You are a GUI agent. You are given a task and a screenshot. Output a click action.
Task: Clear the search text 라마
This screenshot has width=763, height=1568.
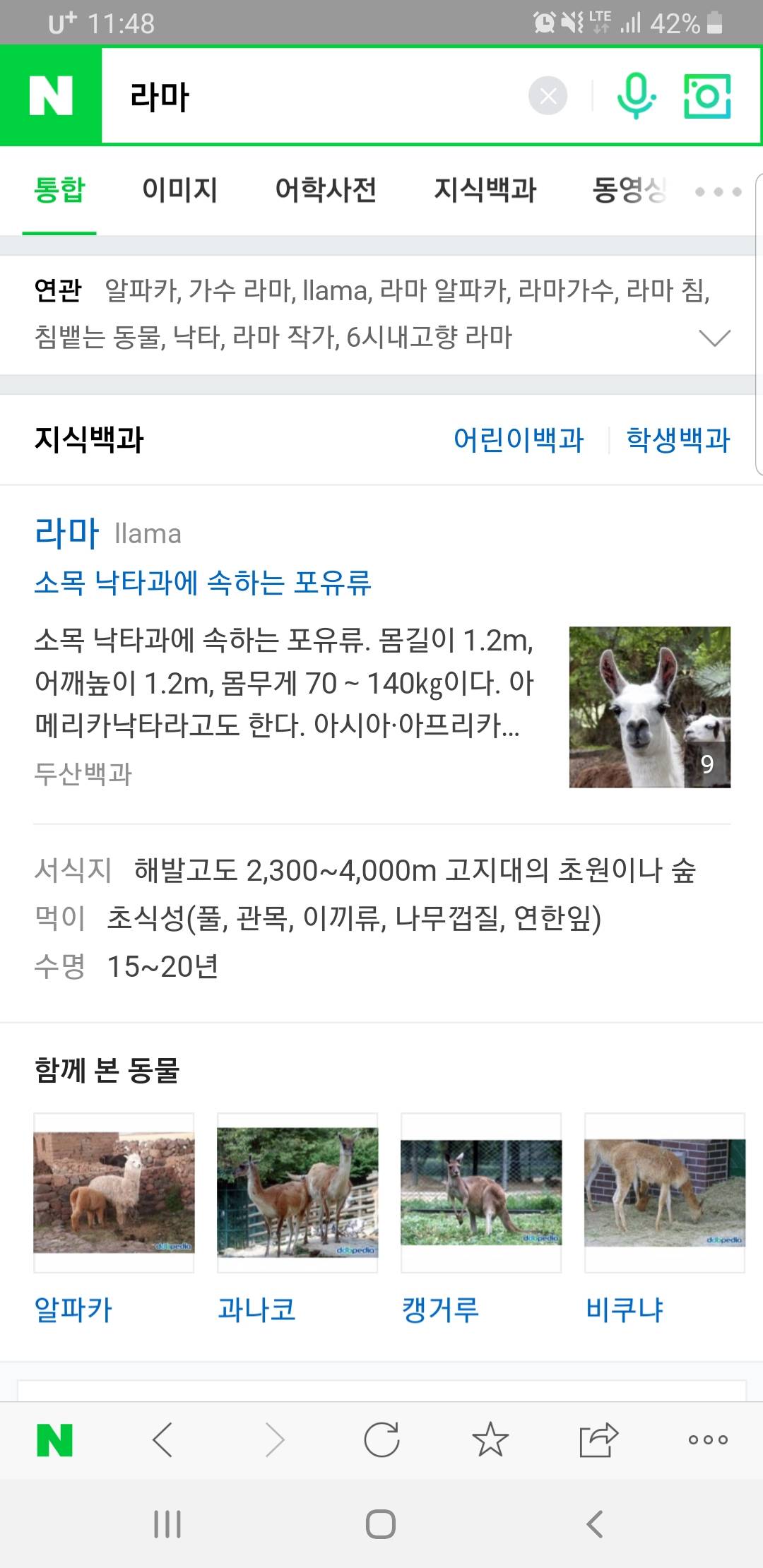pyautogui.click(x=548, y=96)
